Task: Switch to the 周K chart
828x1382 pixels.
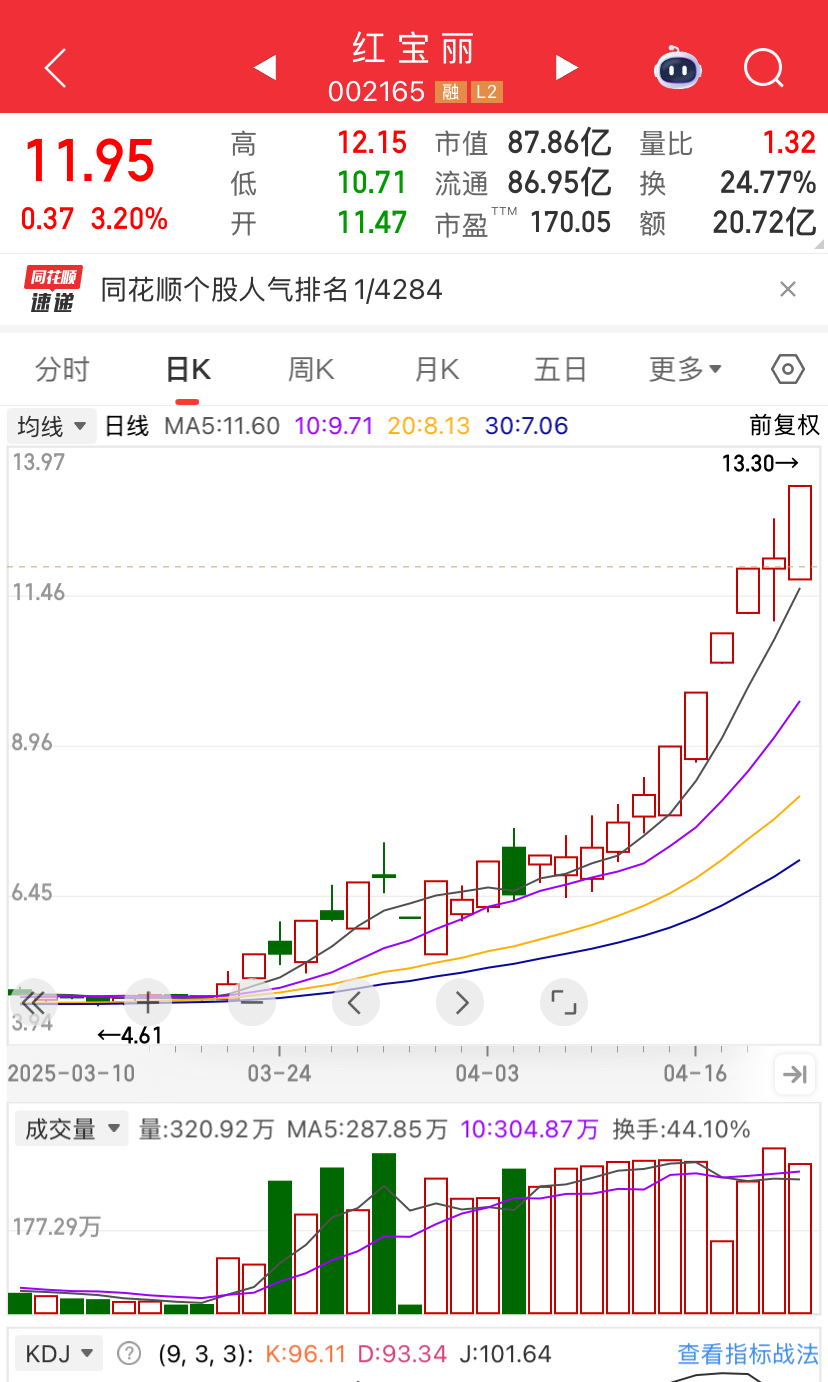Action: (311, 370)
